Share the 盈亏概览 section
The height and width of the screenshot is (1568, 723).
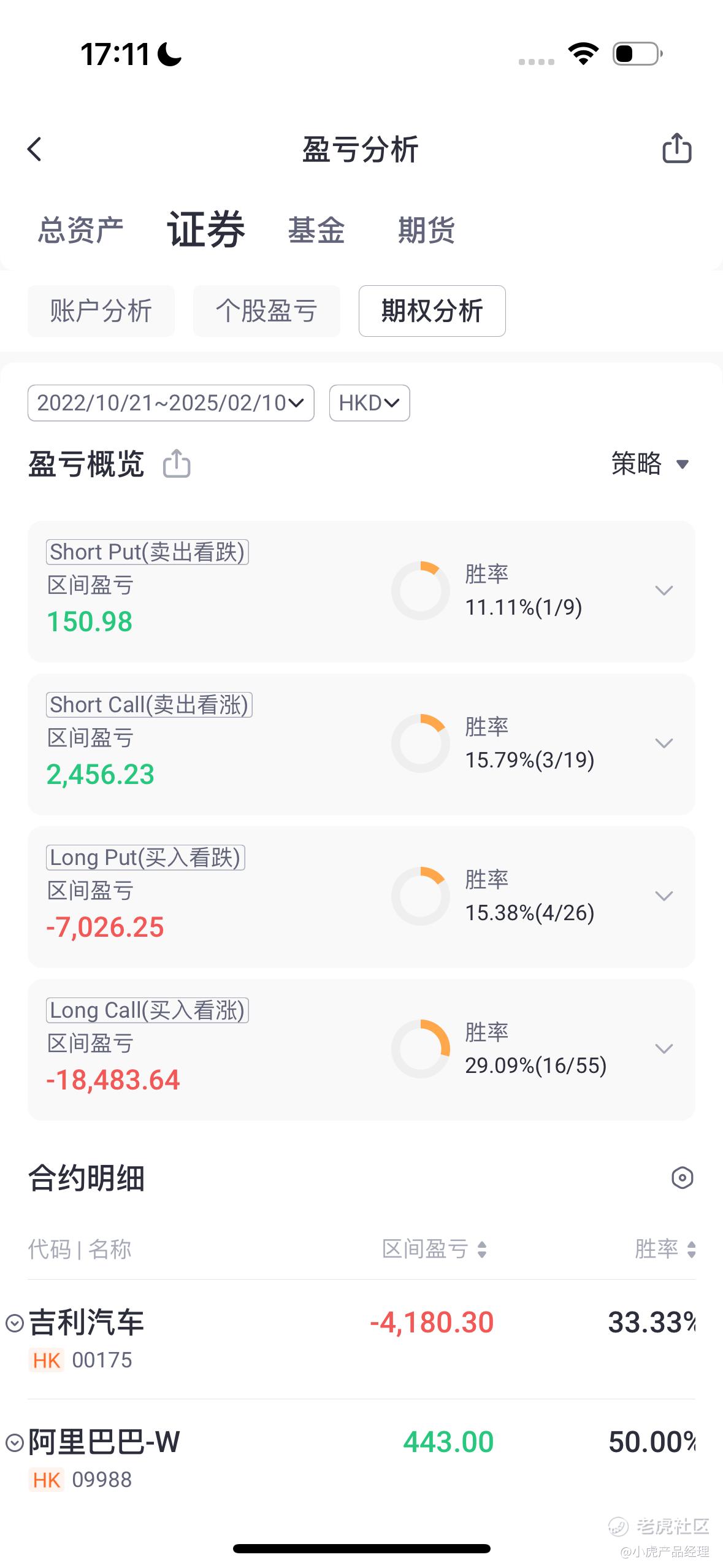tap(177, 464)
